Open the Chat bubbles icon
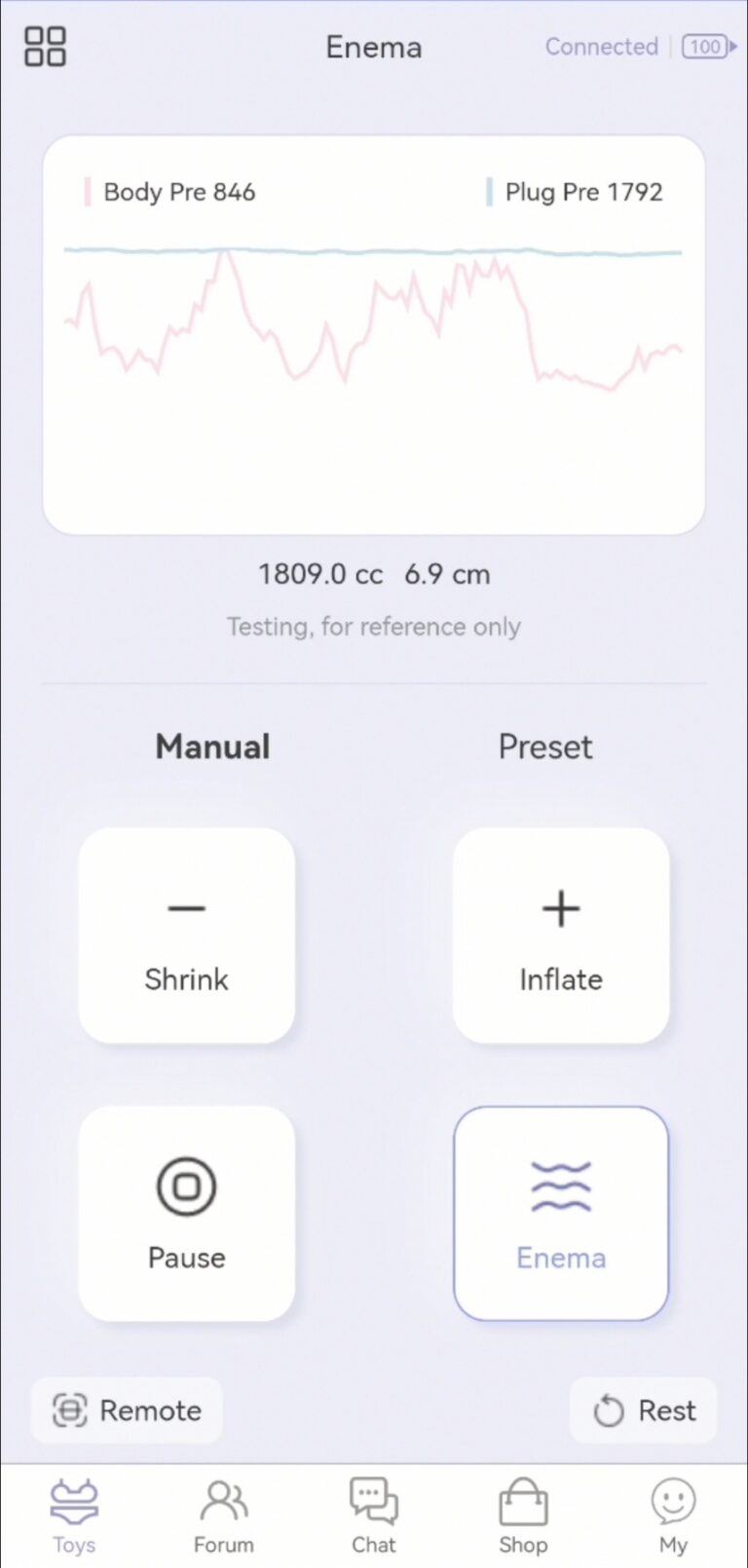Screen dimensions: 748x1568 click(373, 1499)
